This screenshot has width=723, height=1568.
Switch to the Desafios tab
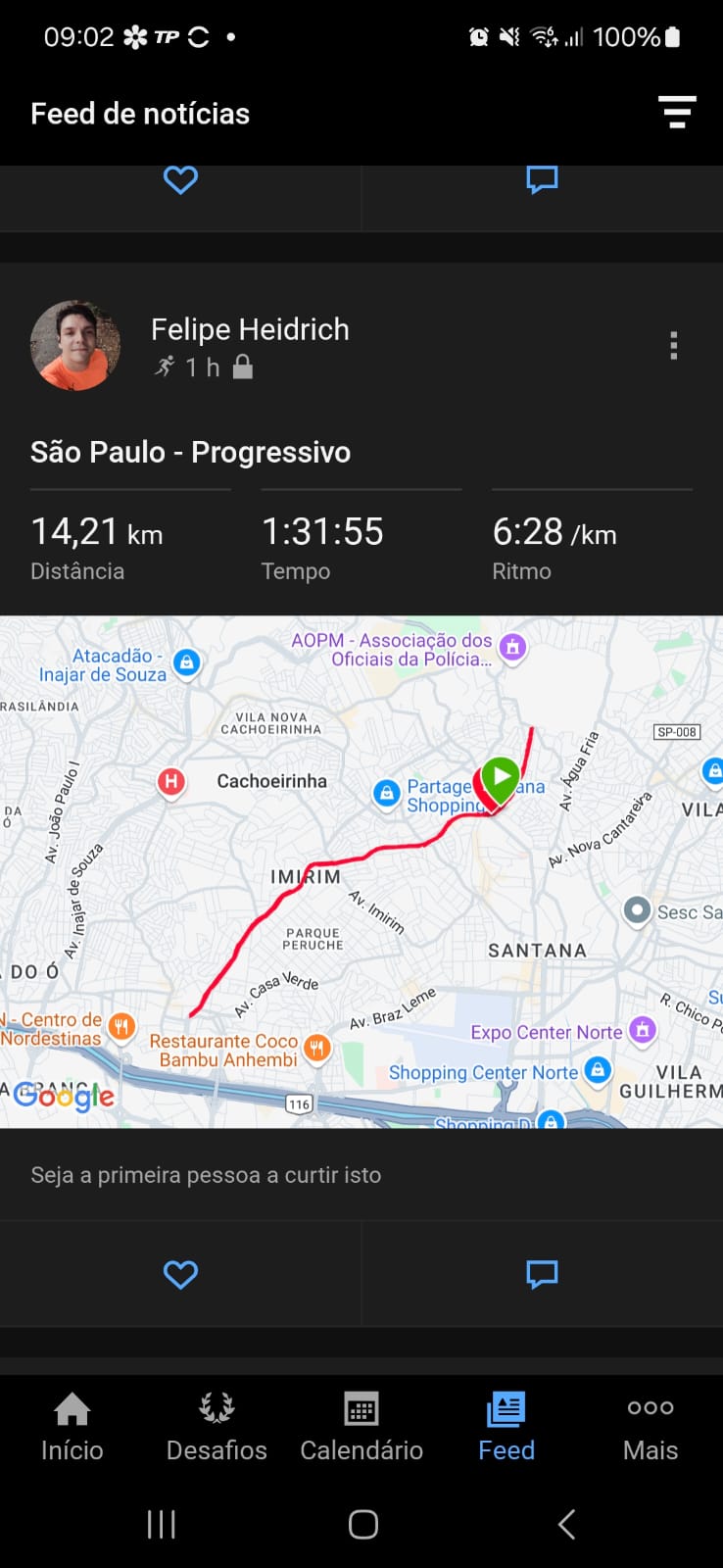(217, 1428)
